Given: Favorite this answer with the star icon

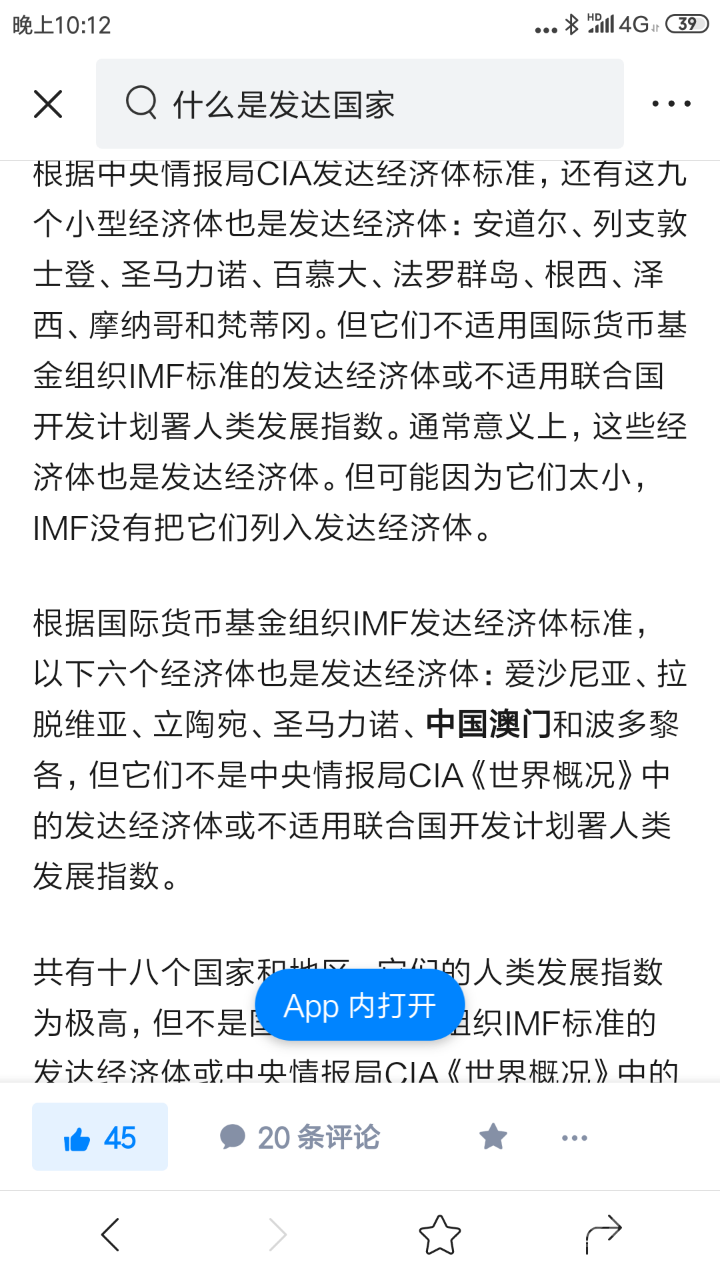Looking at the screenshot, I should coord(493,1137).
